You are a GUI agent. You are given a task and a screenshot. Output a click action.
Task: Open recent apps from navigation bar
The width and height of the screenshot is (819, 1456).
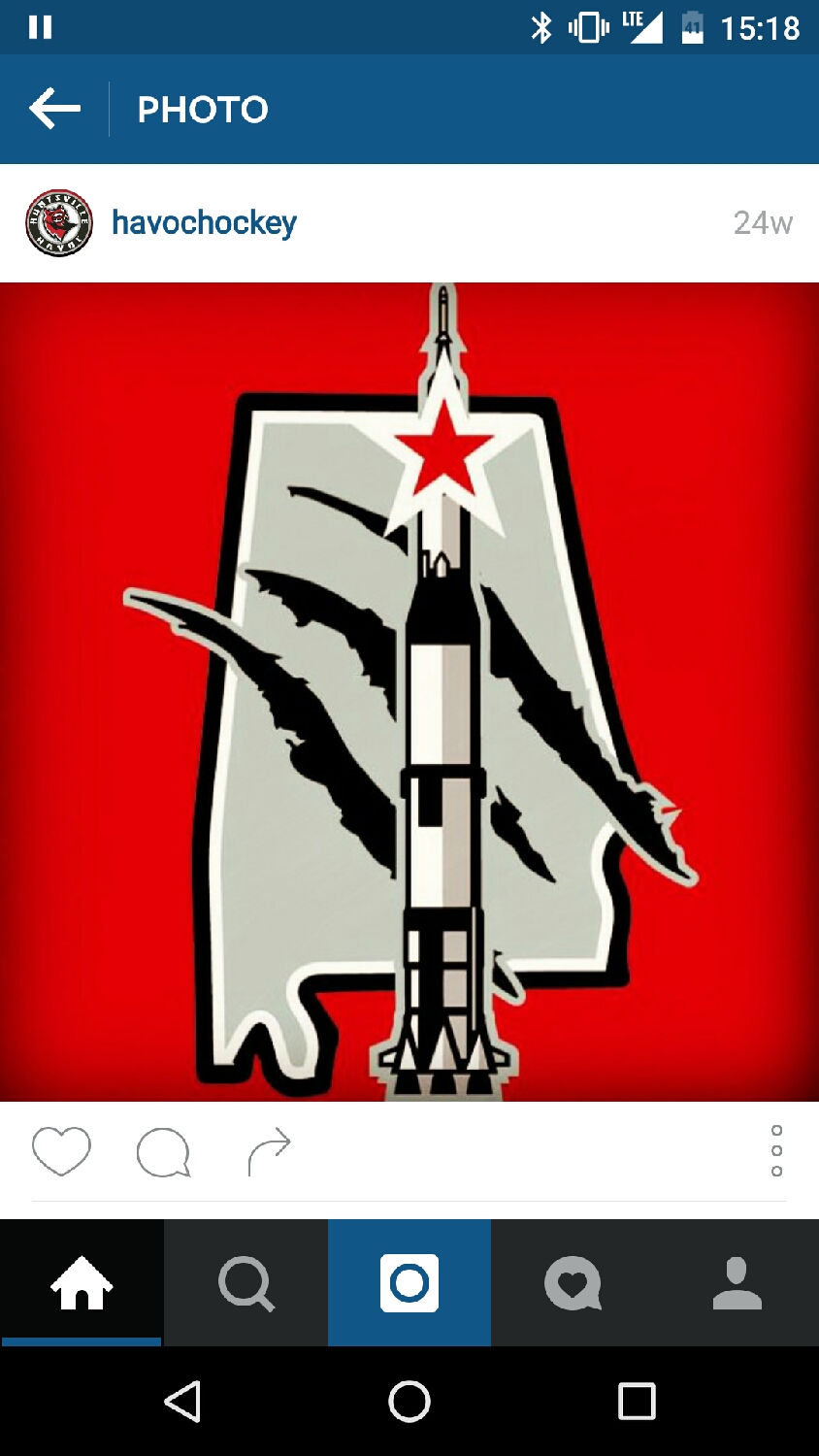pos(637,1402)
